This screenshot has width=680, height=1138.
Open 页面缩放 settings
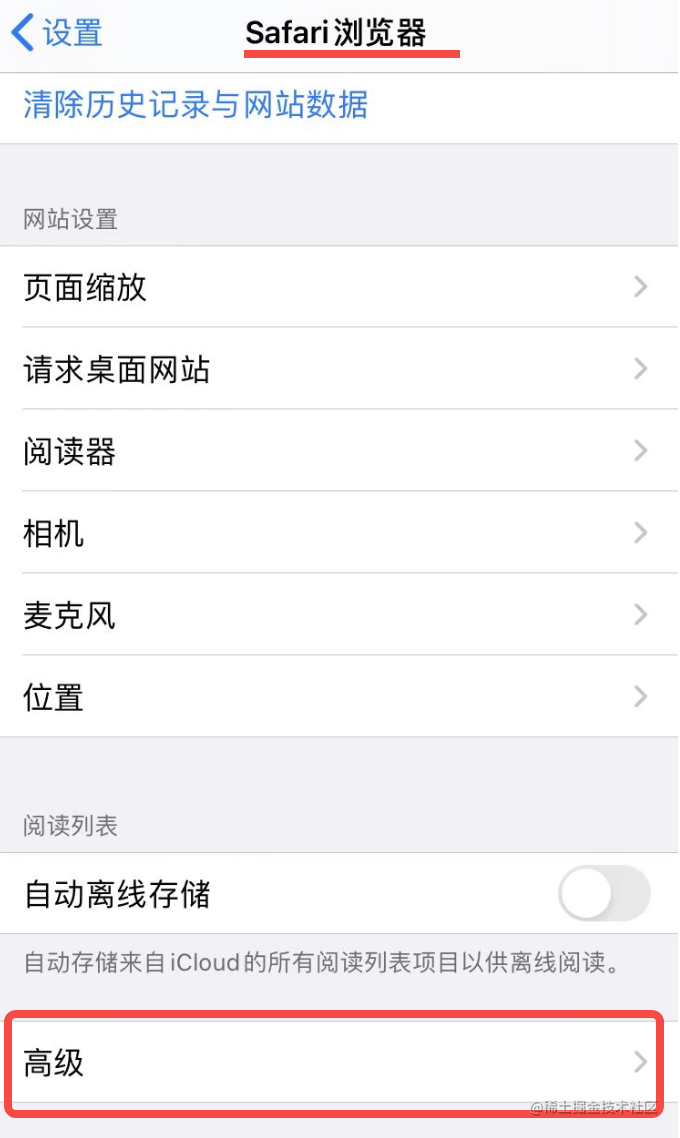pyautogui.click(x=339, y=288)
